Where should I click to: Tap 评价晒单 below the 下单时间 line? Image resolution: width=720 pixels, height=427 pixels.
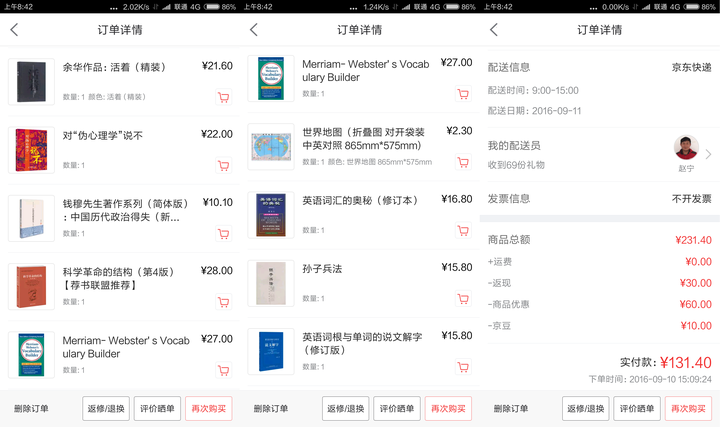[x=636, y=409]
